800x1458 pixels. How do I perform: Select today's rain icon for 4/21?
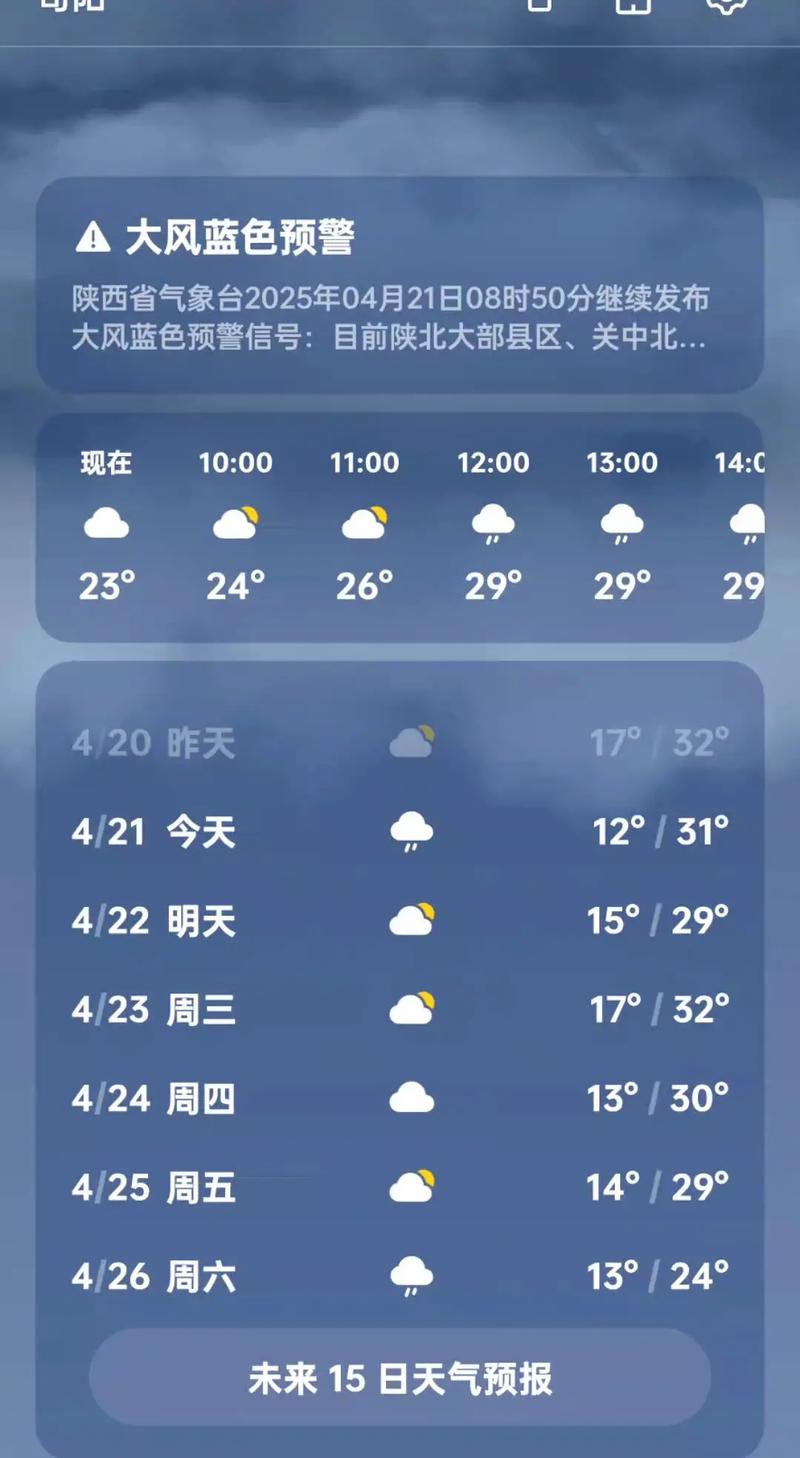(x=411, y=830)
